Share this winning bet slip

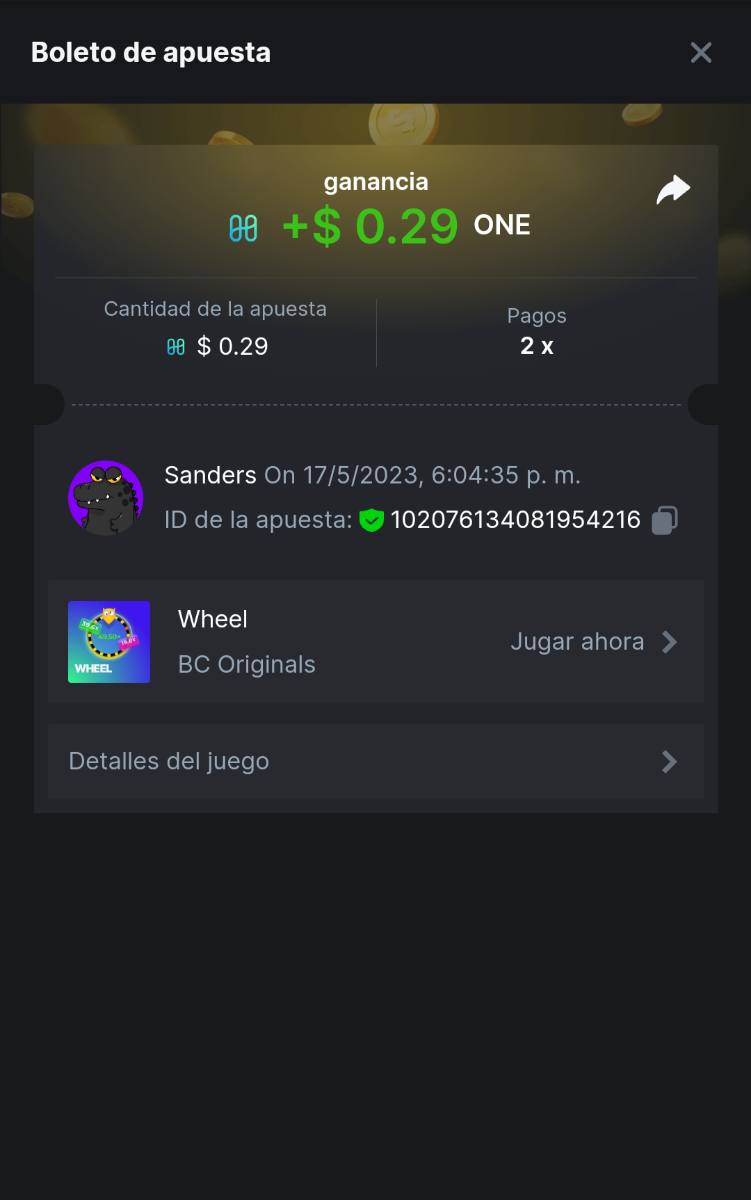[x=673, y=190]
